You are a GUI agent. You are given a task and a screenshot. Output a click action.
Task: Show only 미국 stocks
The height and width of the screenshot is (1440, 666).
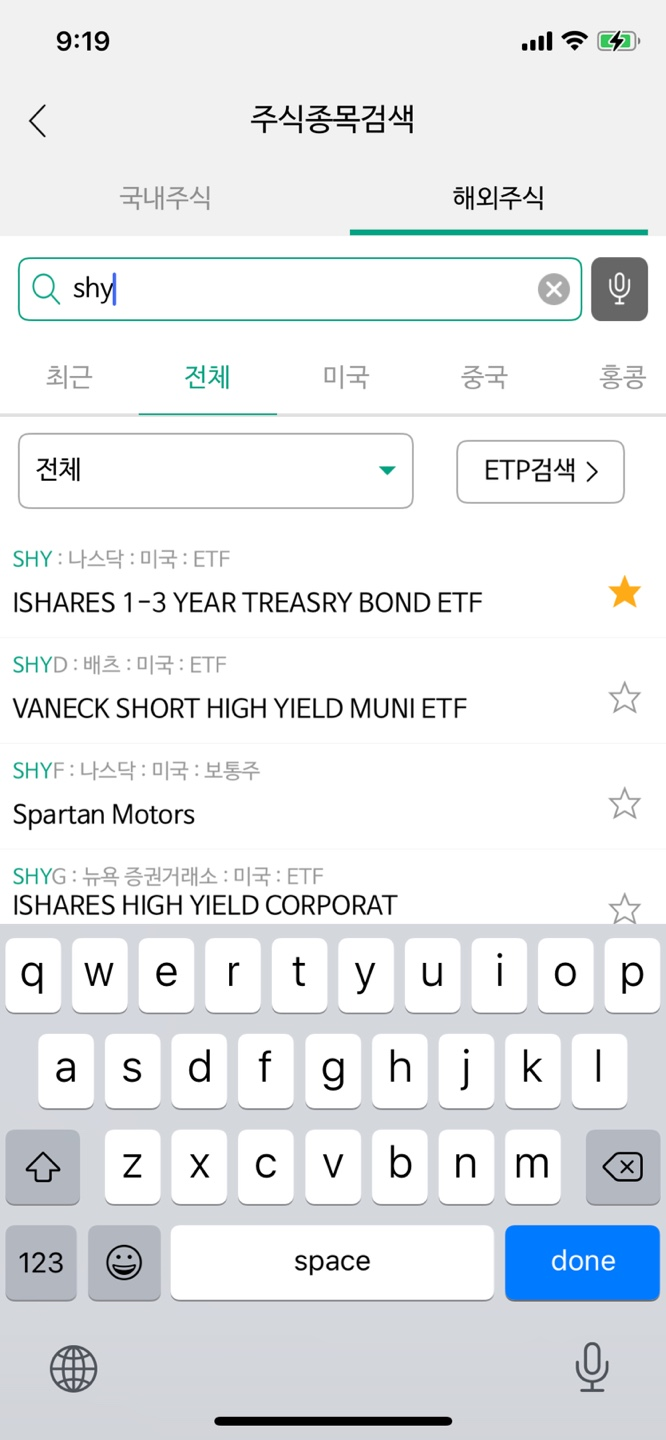[x=346, y=377]
